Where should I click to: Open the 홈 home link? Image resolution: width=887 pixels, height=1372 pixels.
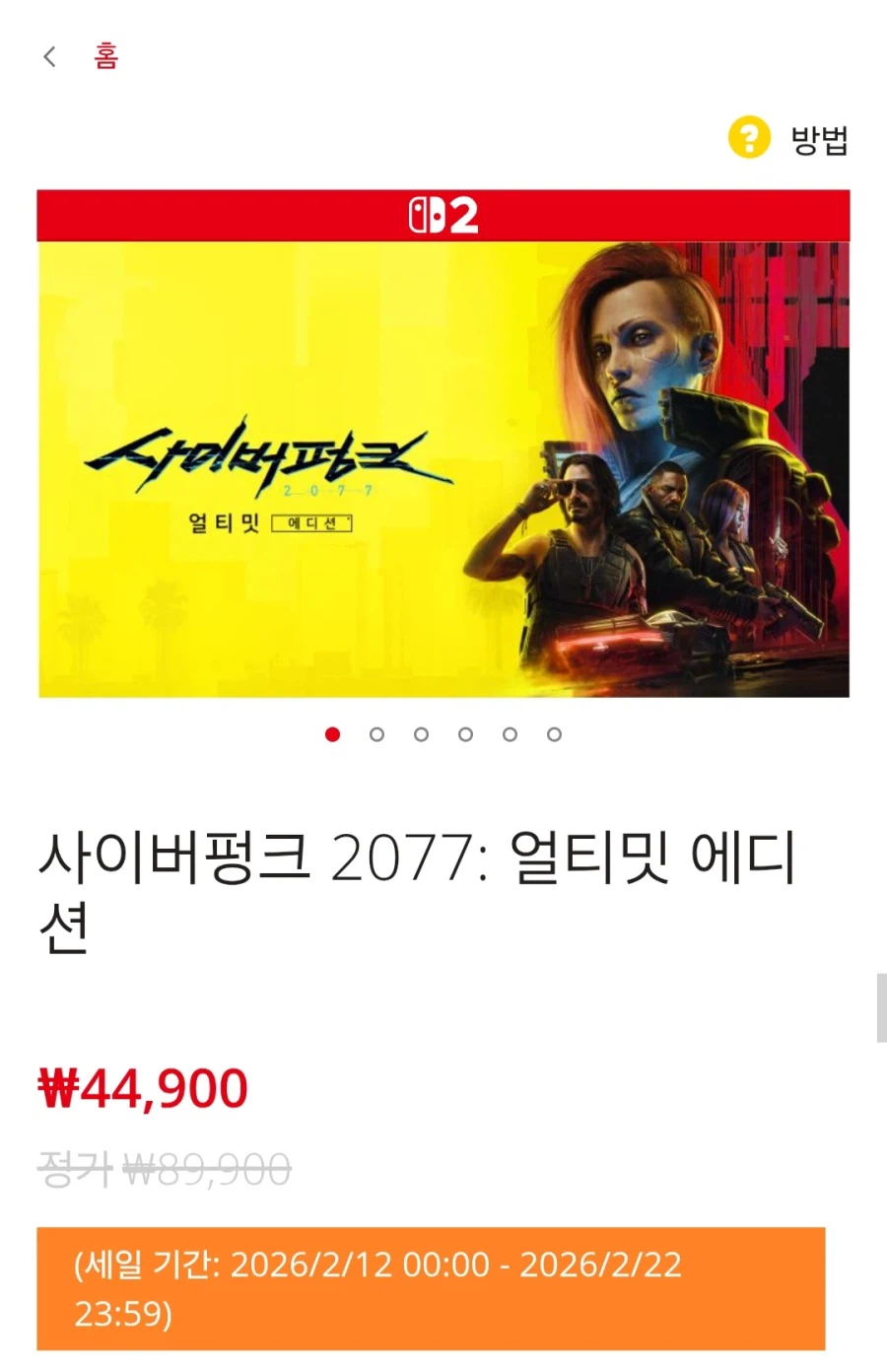pyautogui.click(x=106, y=56)
